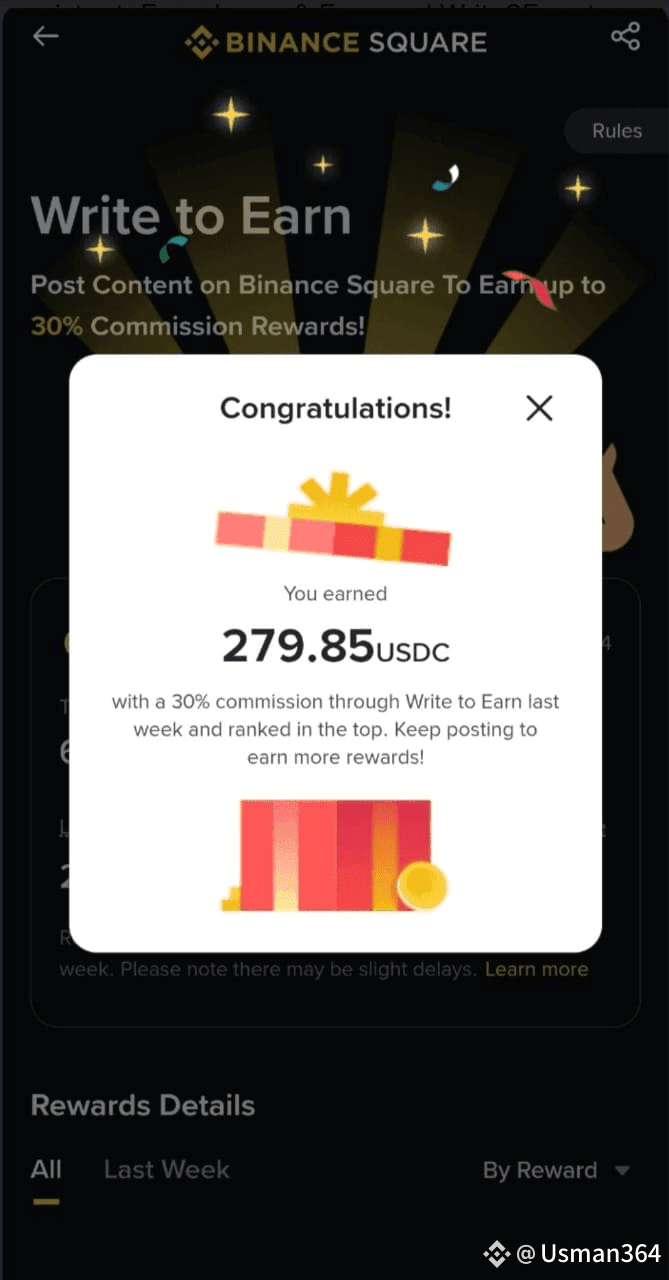Open the Learn more link
The image size is (669, 1280).
tap(536, 969)
